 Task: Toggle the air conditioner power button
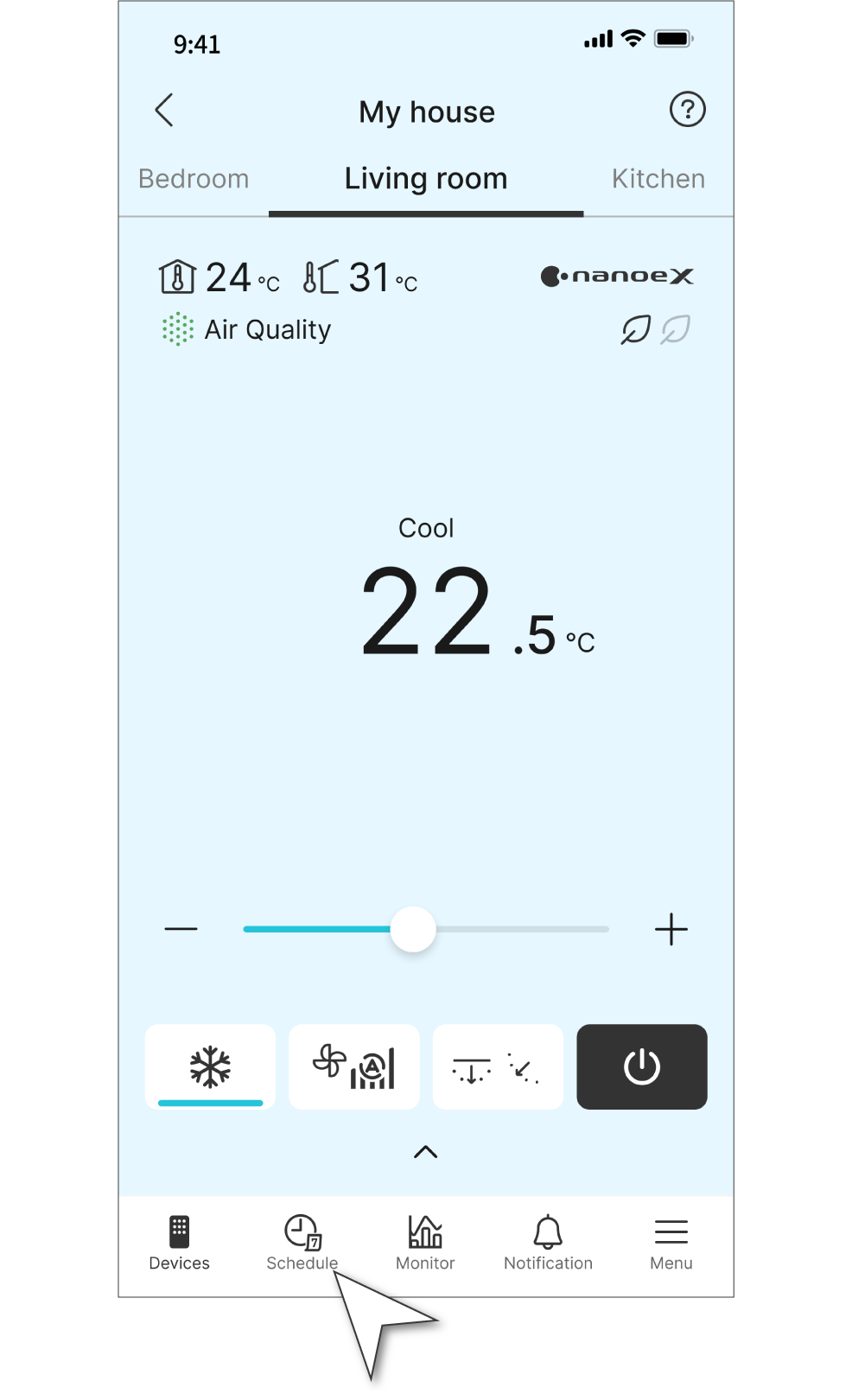pos(641,1066)
